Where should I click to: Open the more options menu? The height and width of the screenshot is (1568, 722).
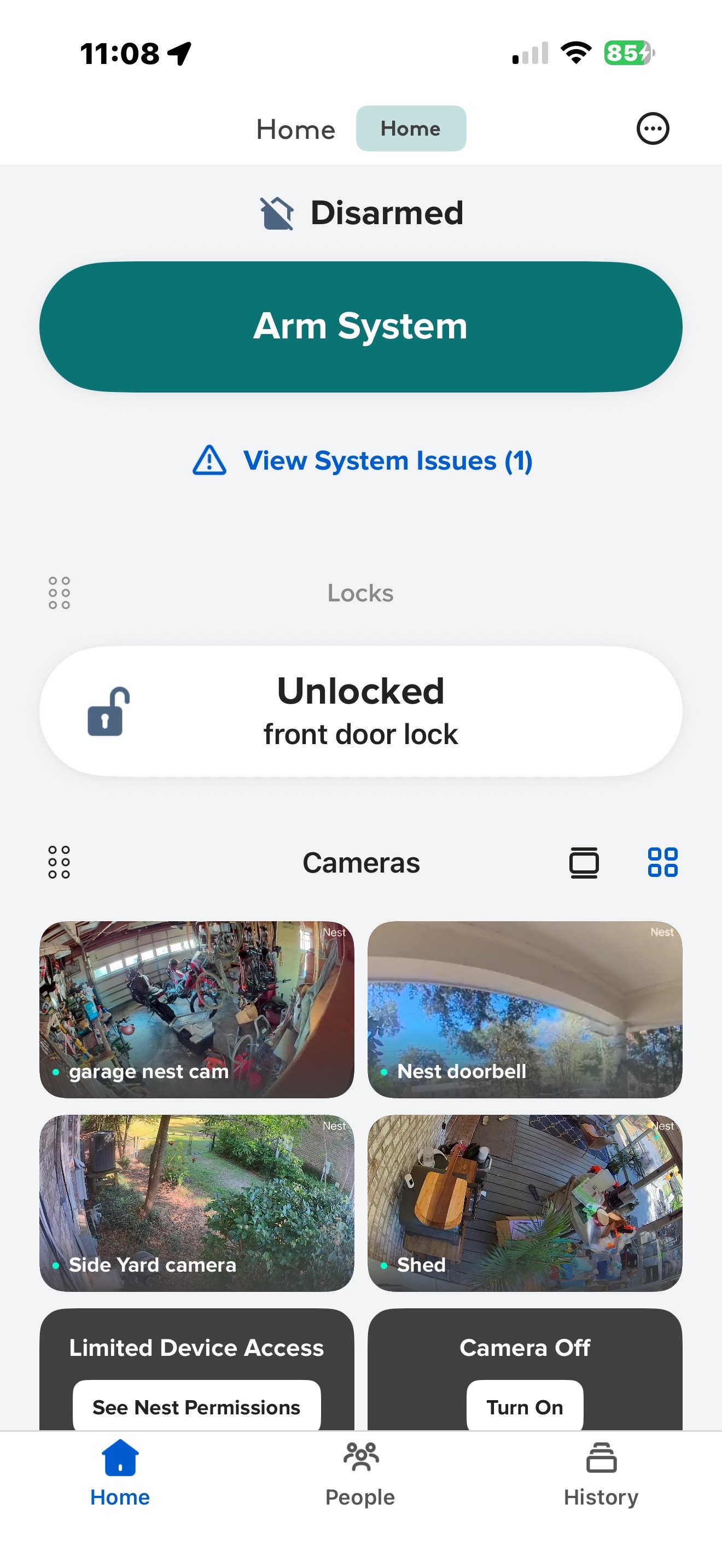pyautogui.click(x=653, y=128)
